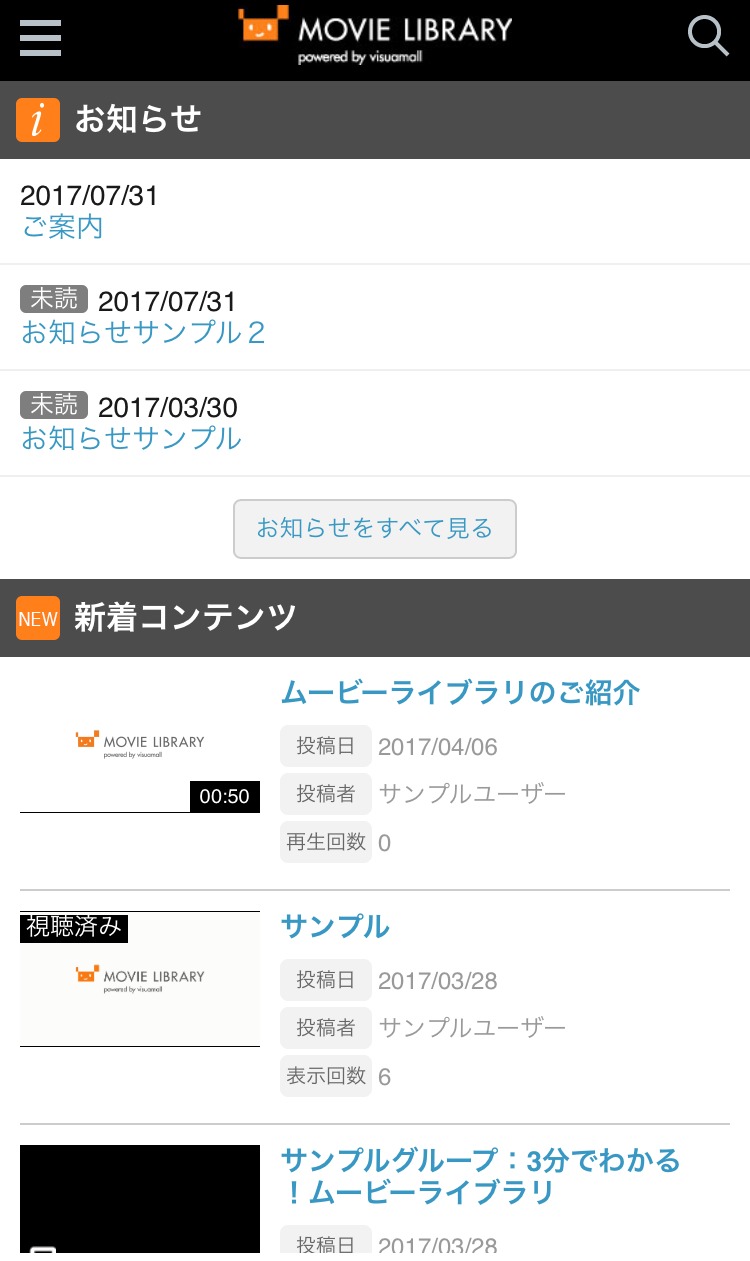Image resolution: width=750 pixels, height=1261 pixels.
Task: Open the hamburger drawer menu
Action: coord(40,38)
